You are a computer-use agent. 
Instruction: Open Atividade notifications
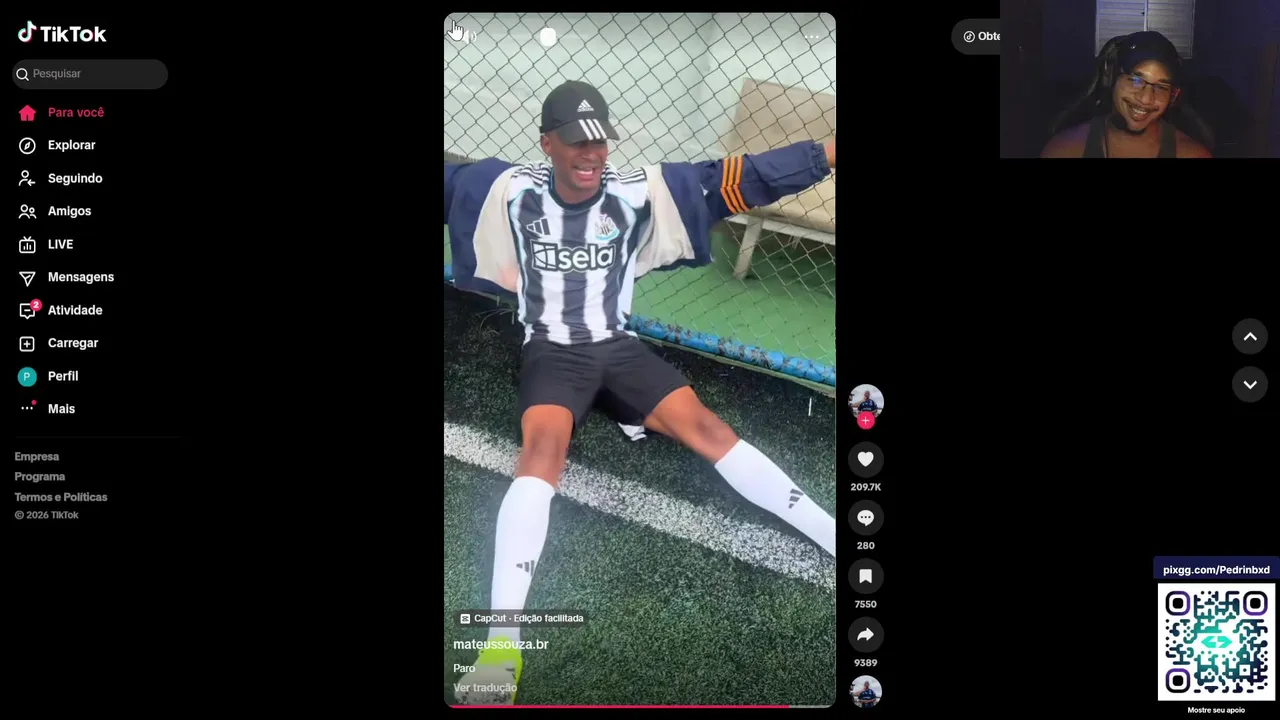click(74, 311)
